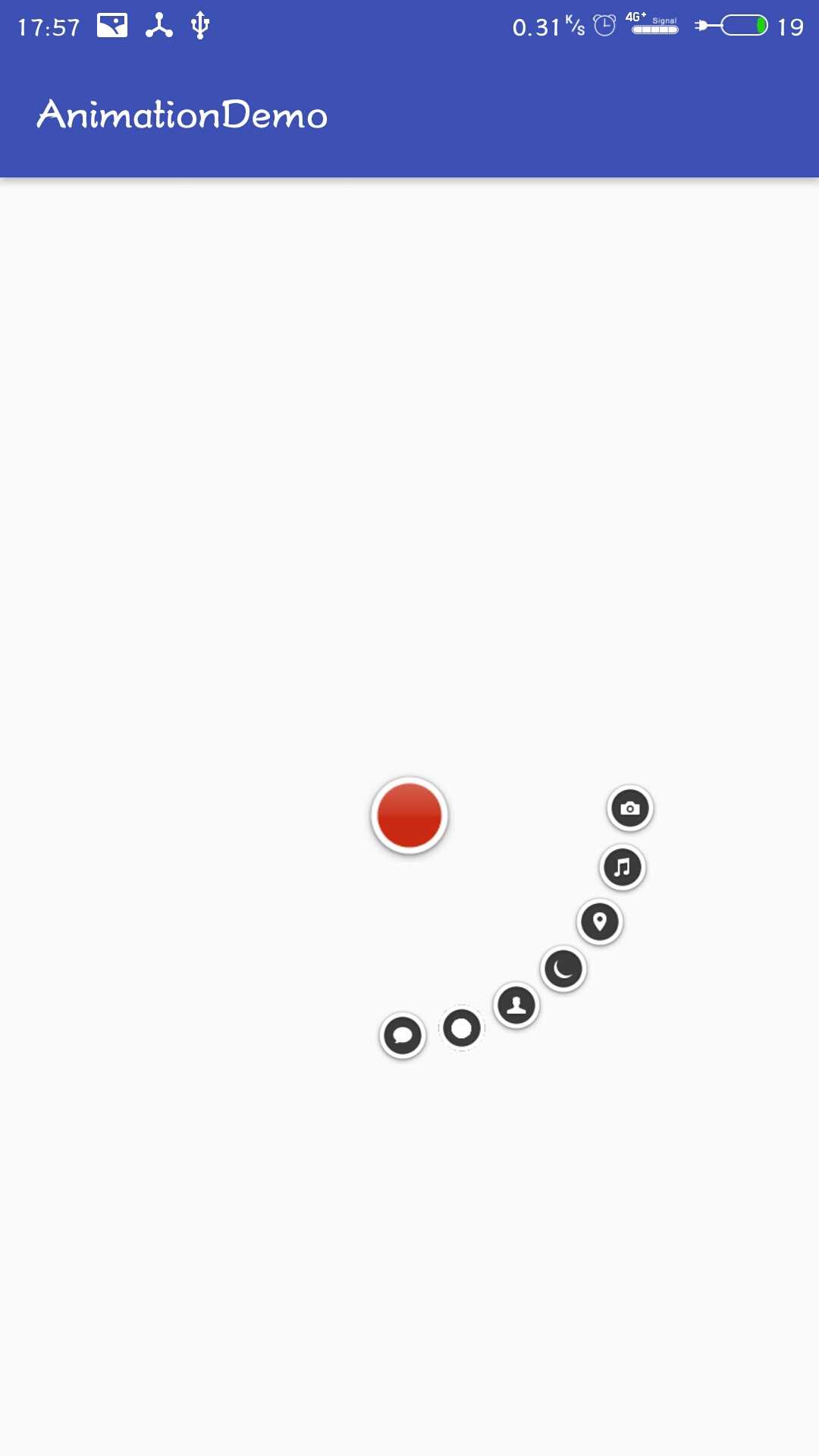Choose the crescent moon icon
This screenshot has height=1456, width=819.
pyautogui.click(x=563, y=968)
